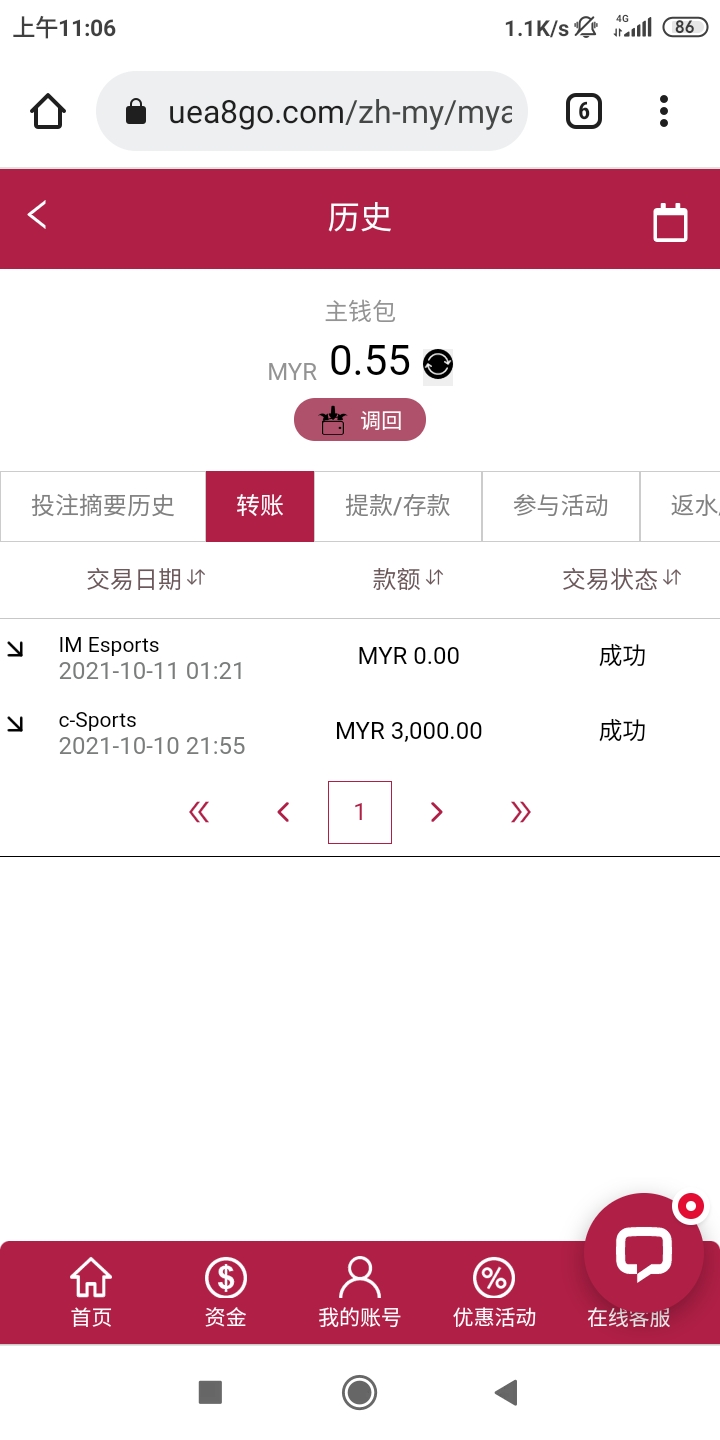Select the 转账 tab

click(260, 506)
